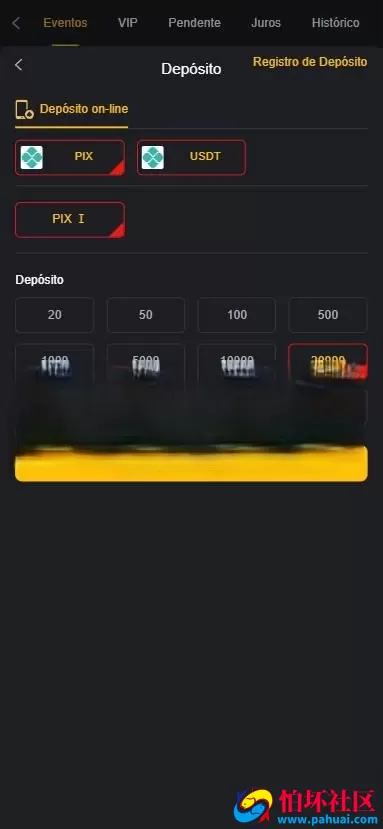Tap the yellow deposit confirm button
Viewport: 383px width, 829px height.
(191, 464)
